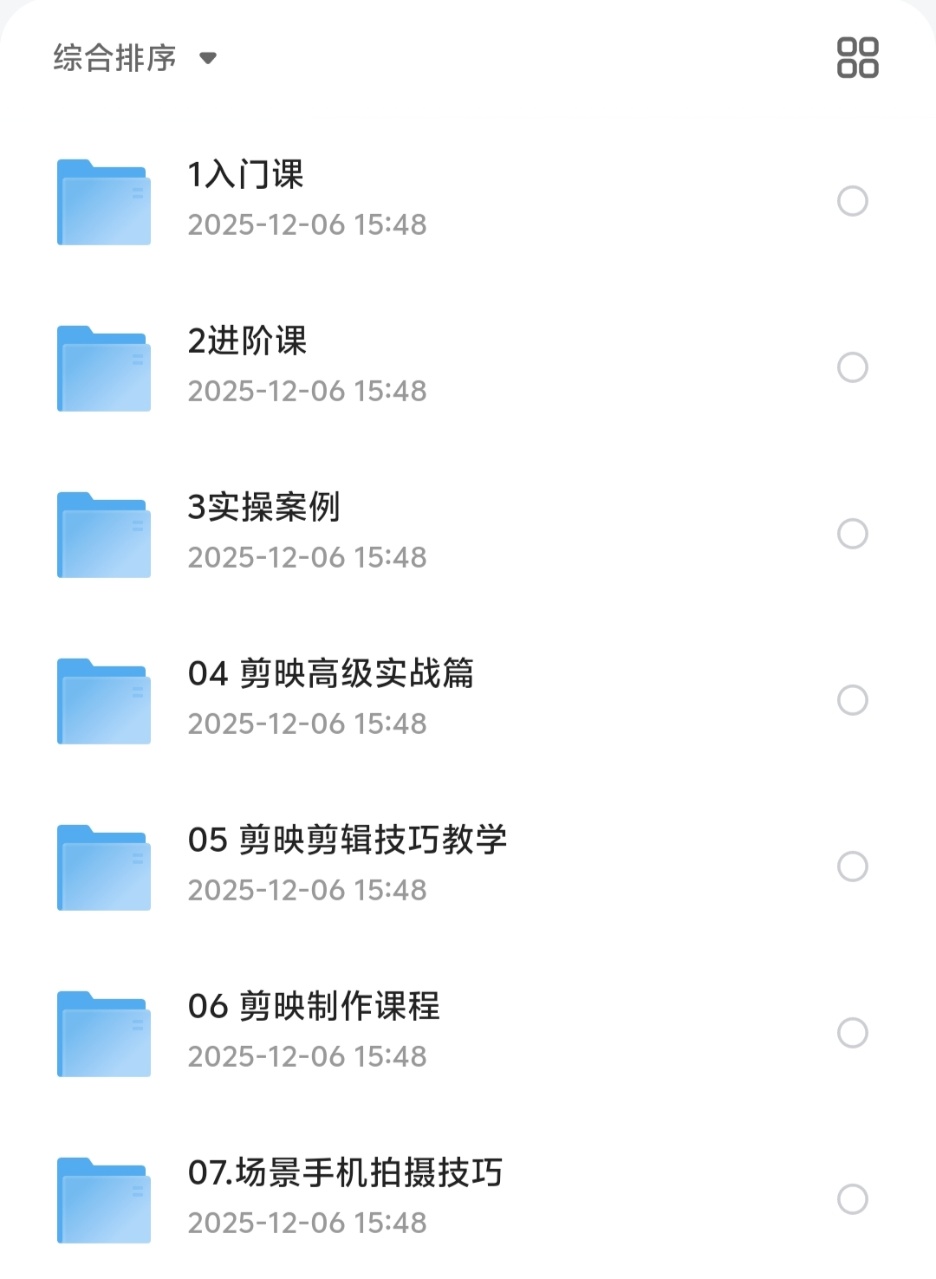
Task: Tick the circle for 07.场景手机拍摄技巧
Action: [x=852, y=1198]
